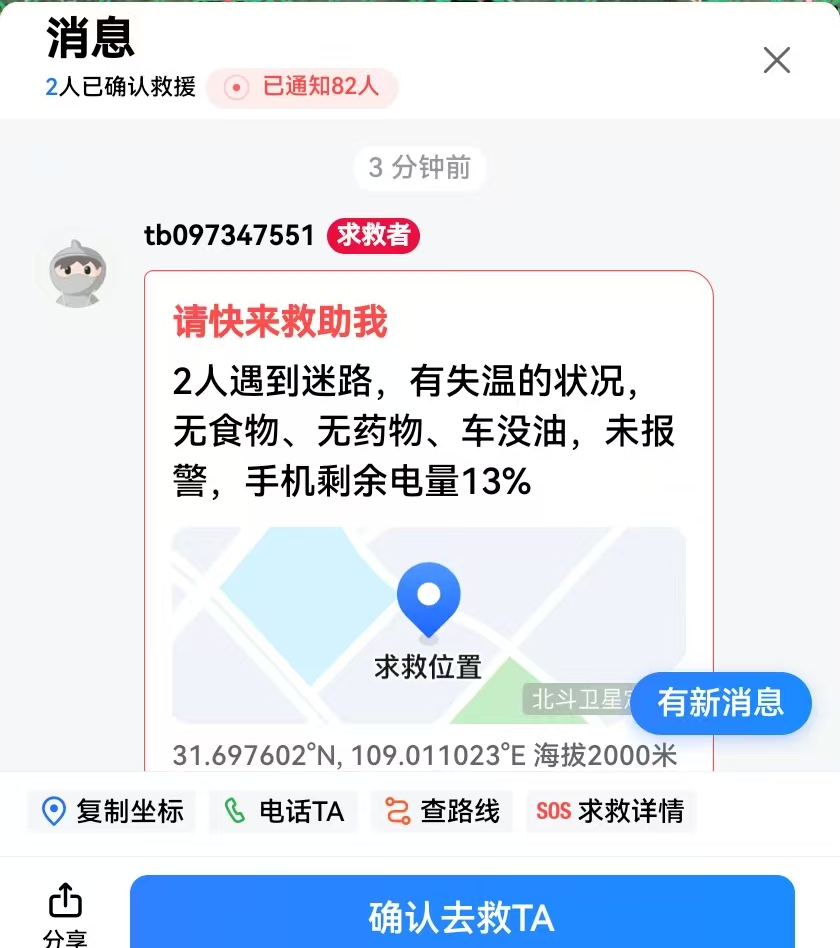Open tb097347551's avatar profile
Image resolution: width=840 pixels, height=948 pixels.
pyautogui.click(x=78, y=272)
